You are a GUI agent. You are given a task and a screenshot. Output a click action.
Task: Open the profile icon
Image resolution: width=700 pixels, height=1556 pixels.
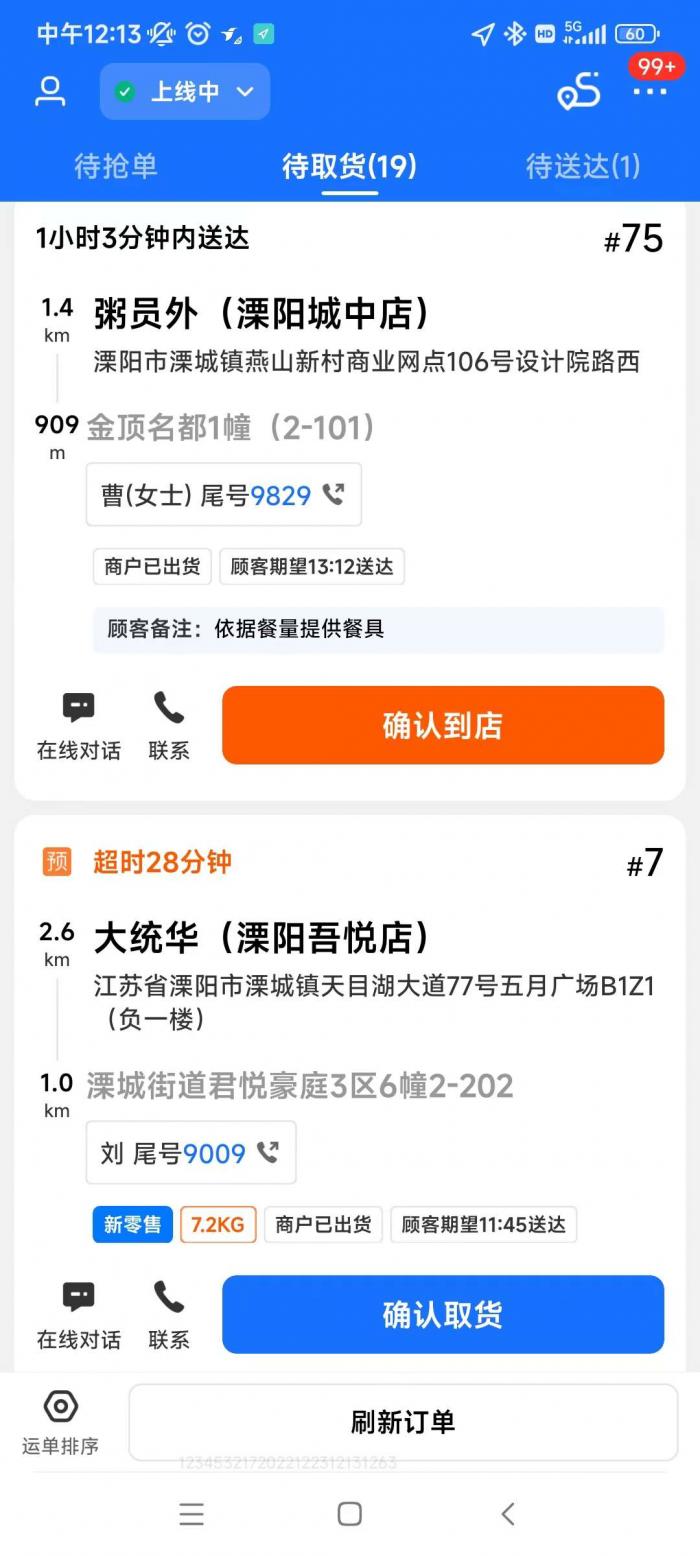[x=50, y=91]
